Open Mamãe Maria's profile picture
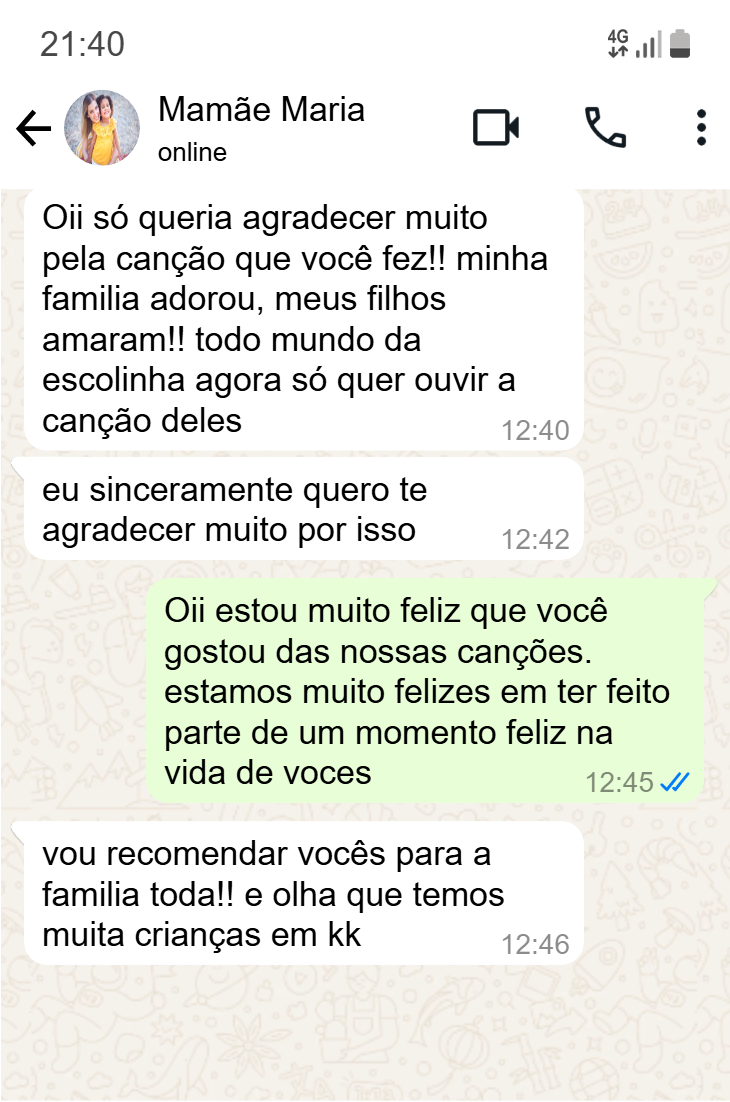 101,128
